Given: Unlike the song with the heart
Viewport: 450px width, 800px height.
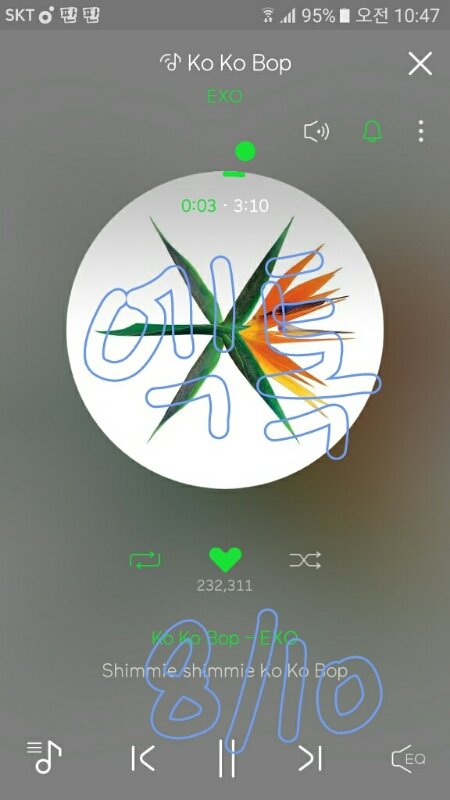Looking at the screenshot, I should coord(225,559).
